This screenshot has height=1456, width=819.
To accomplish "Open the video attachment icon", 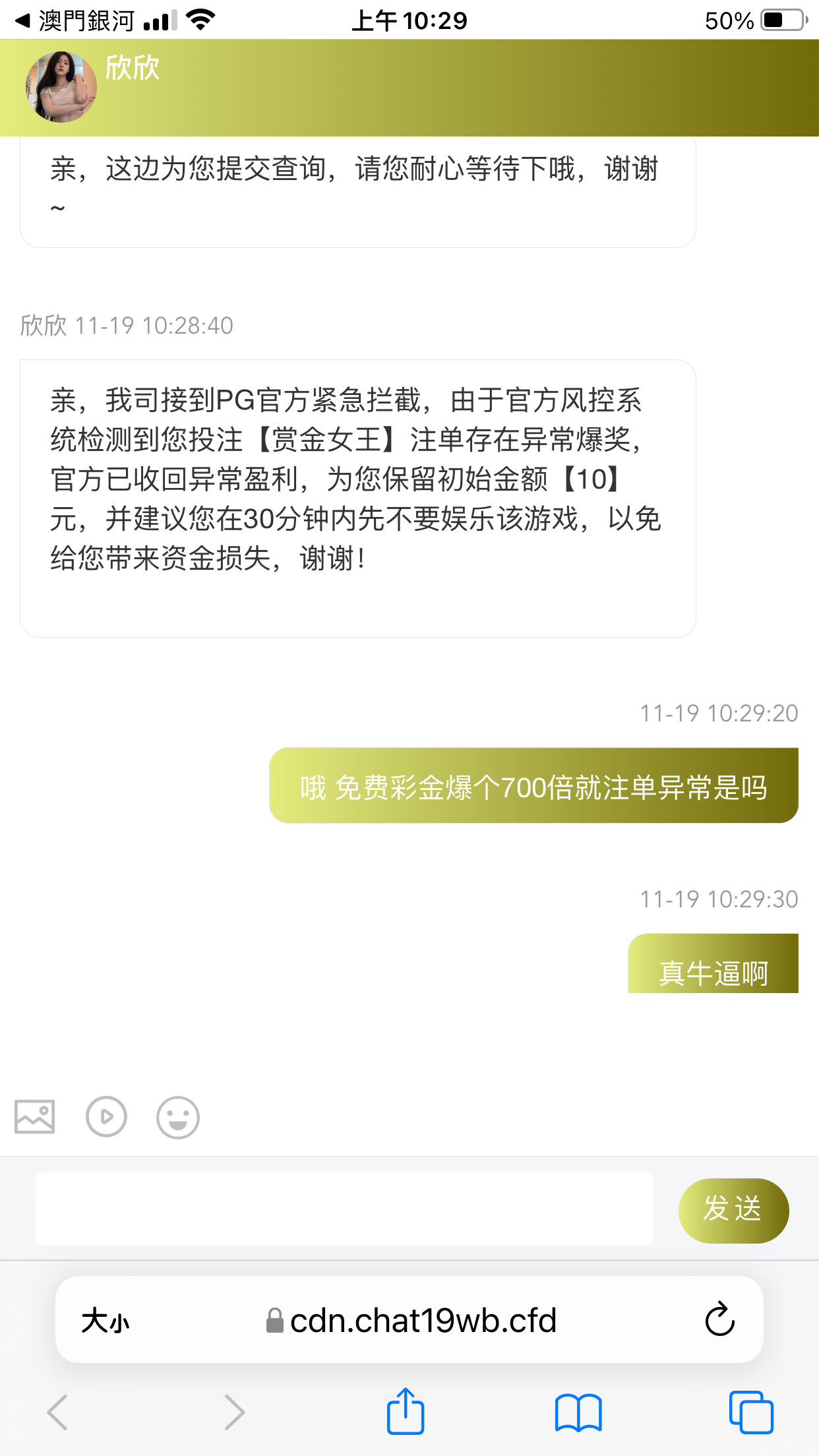I will [x=106, y=1117].
